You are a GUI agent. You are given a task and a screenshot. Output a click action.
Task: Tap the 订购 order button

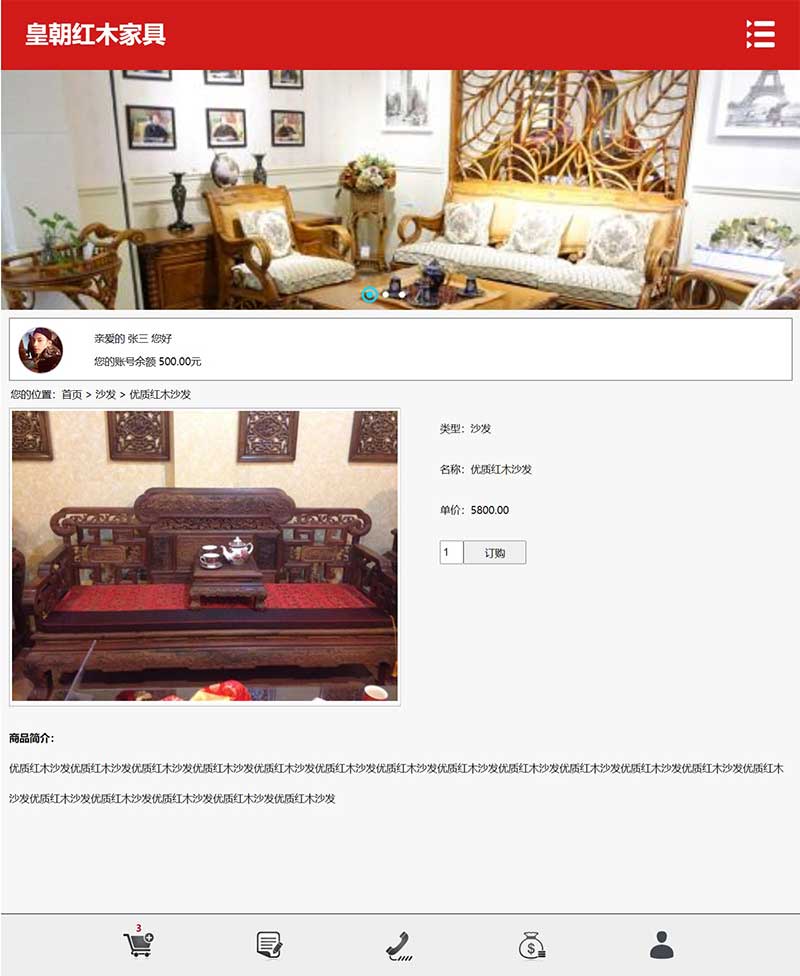pyautogui.click(x=495, y=553)
